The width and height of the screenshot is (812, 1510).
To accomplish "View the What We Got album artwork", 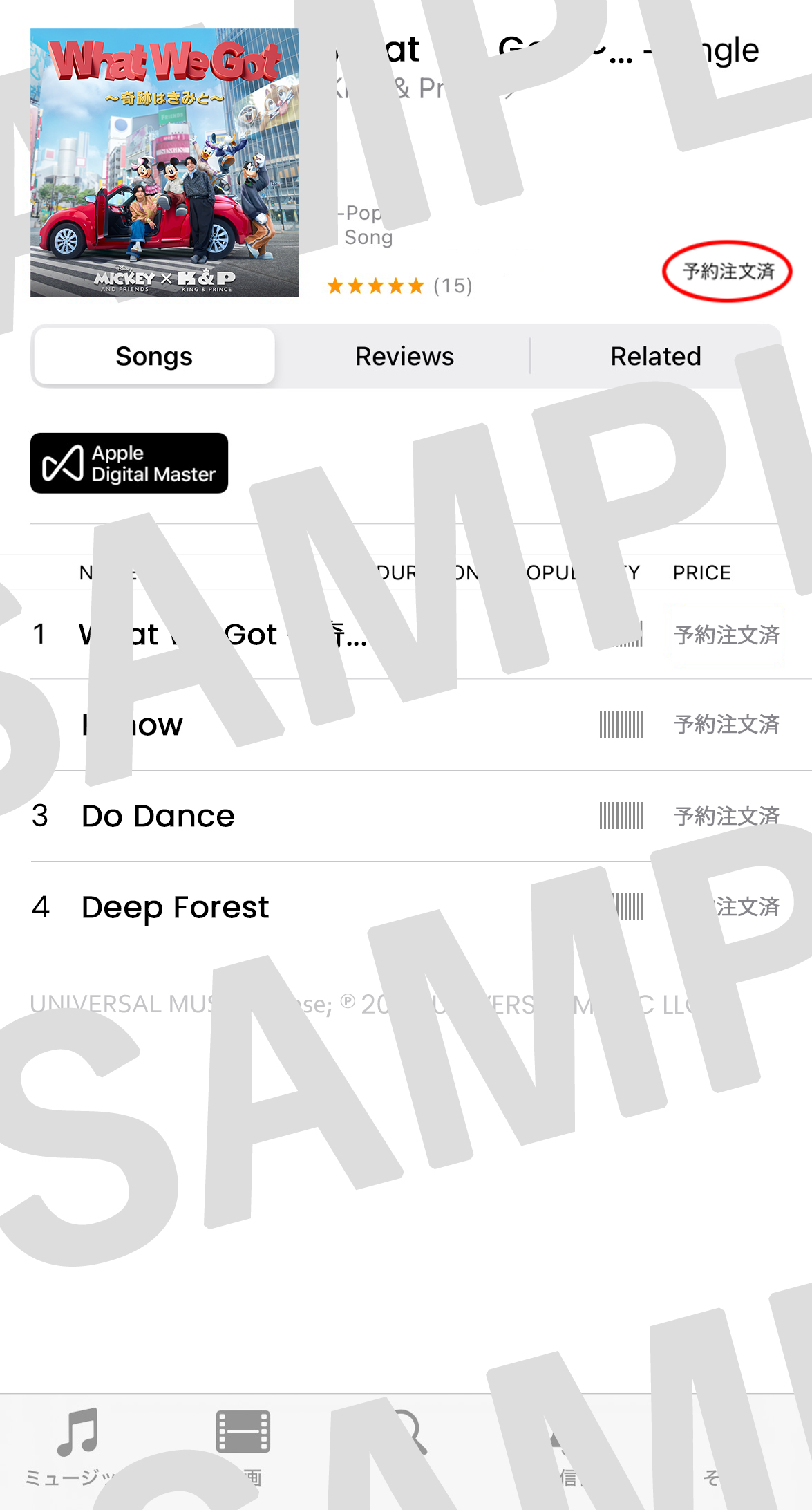I will pos(164,163).
